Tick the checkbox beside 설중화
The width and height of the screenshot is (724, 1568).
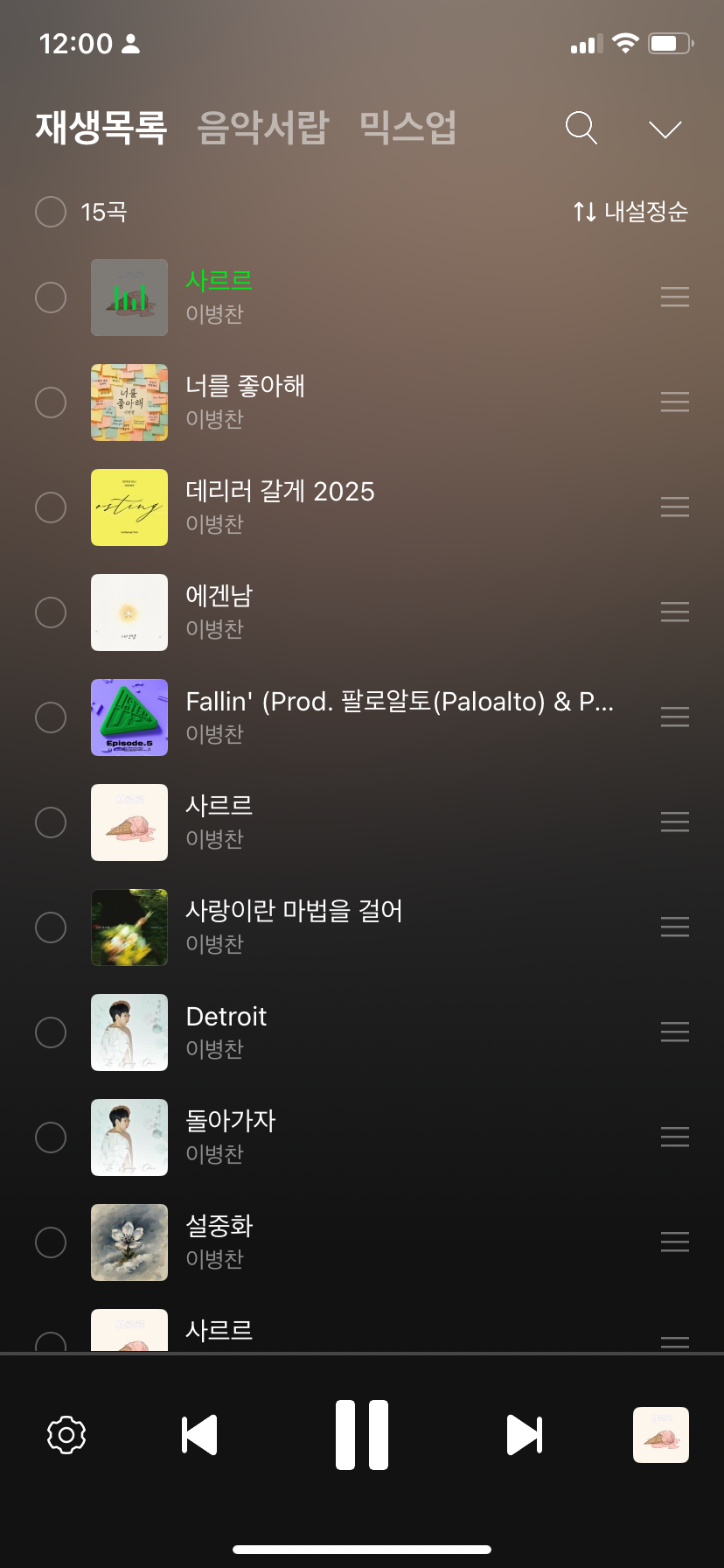click(x=51, y=1242)
